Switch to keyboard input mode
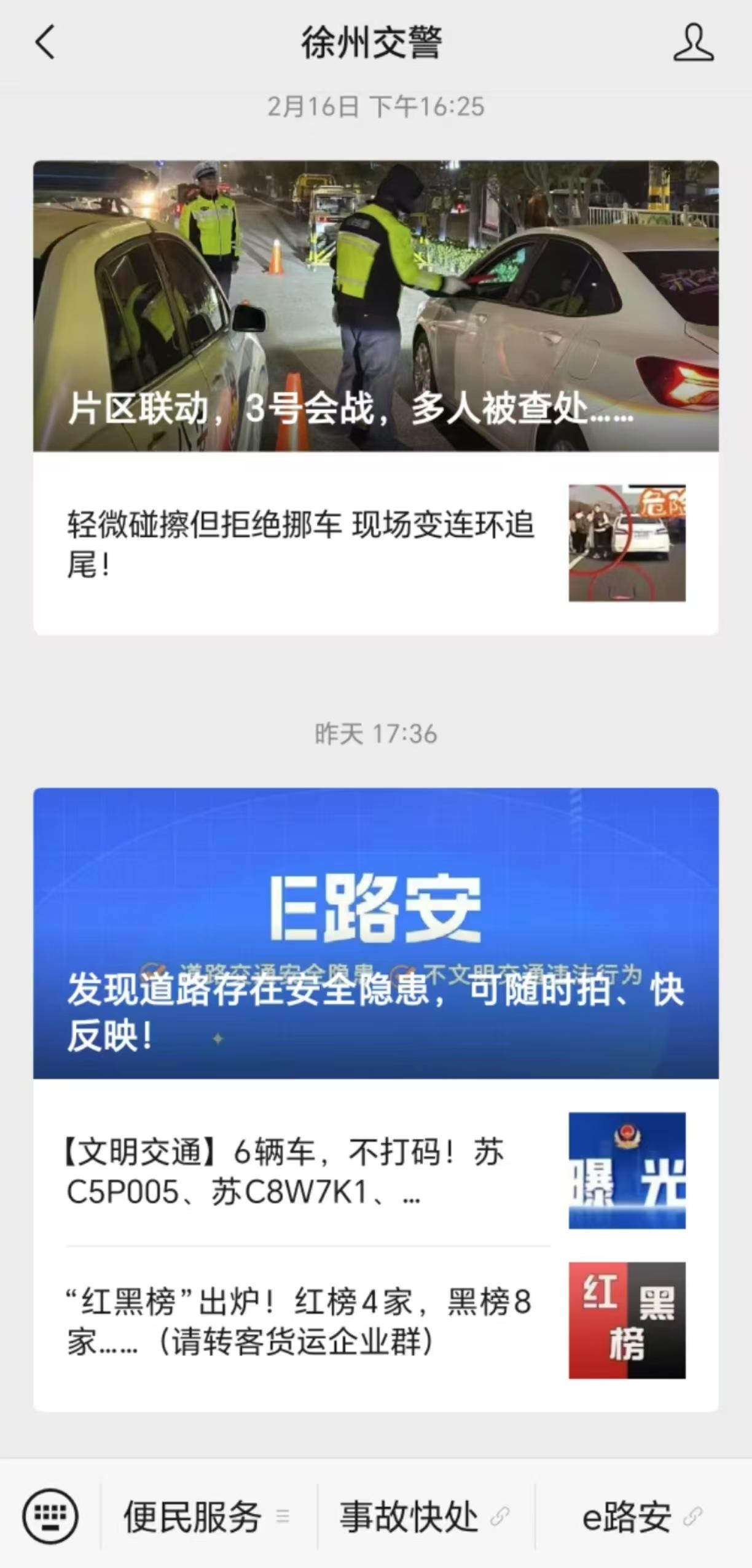This screenshot has width=752, height=1568. 50,1516
